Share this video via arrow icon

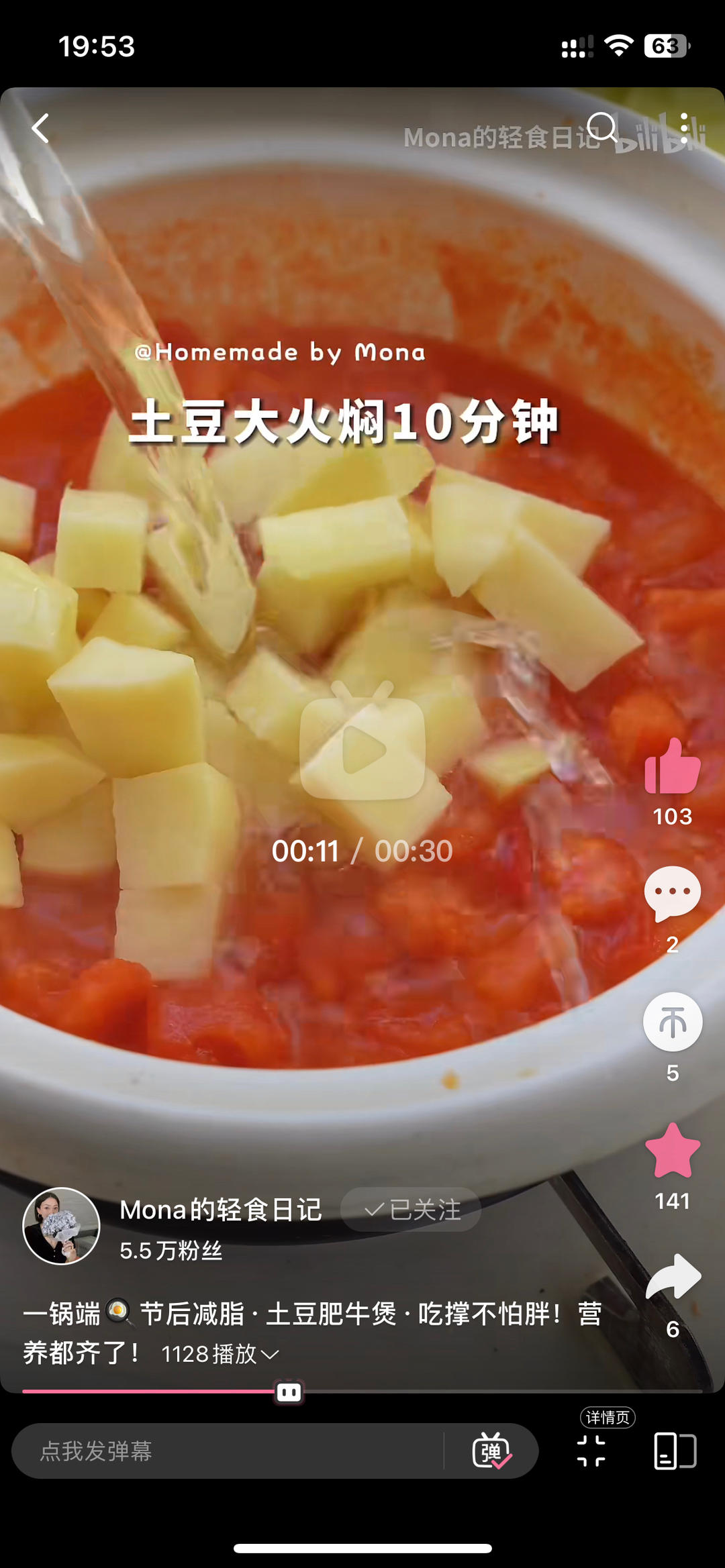click(672, 1277)
